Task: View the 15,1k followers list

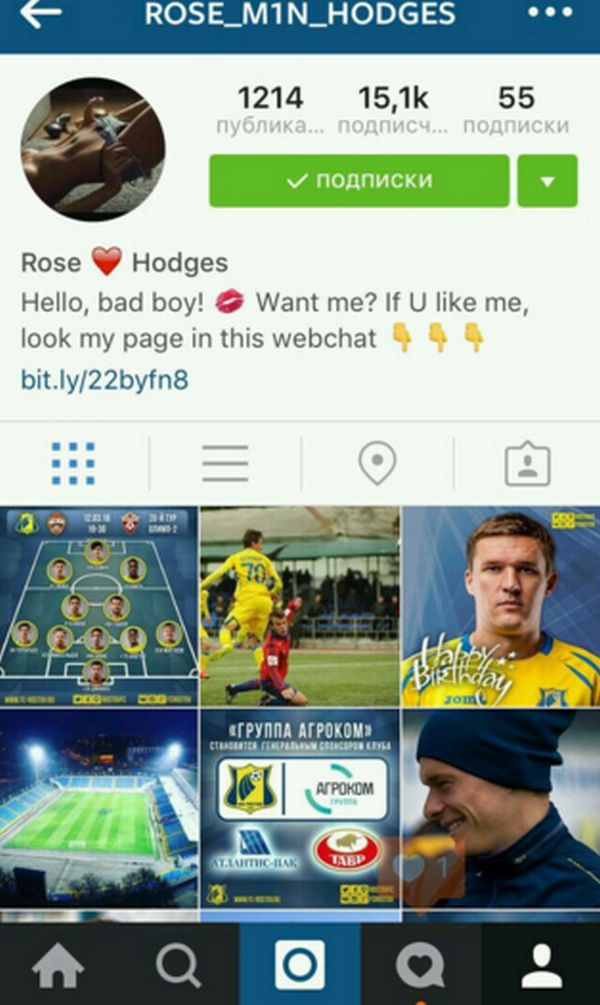Action: click(x=392, y=110)
